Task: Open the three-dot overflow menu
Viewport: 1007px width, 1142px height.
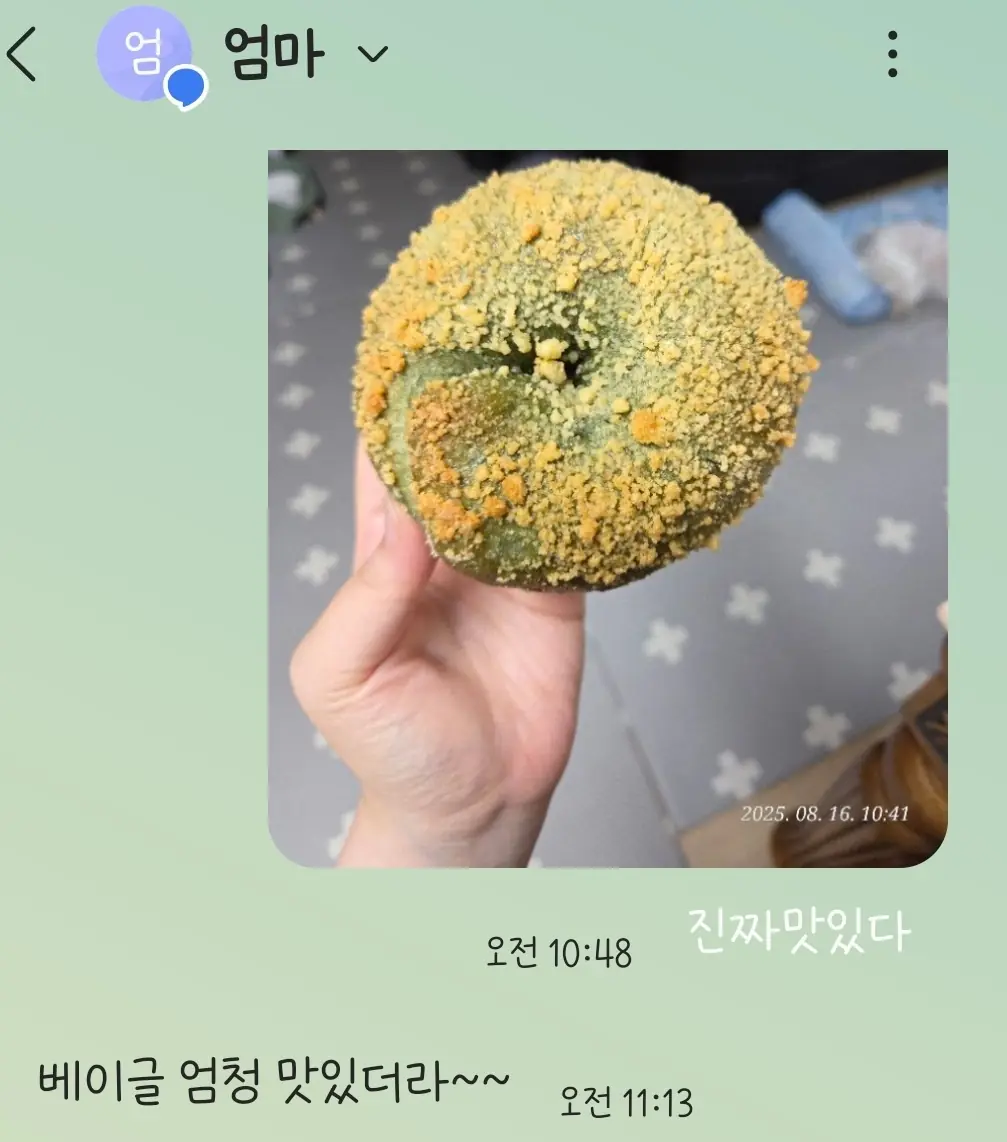Action: pos(892,54)
